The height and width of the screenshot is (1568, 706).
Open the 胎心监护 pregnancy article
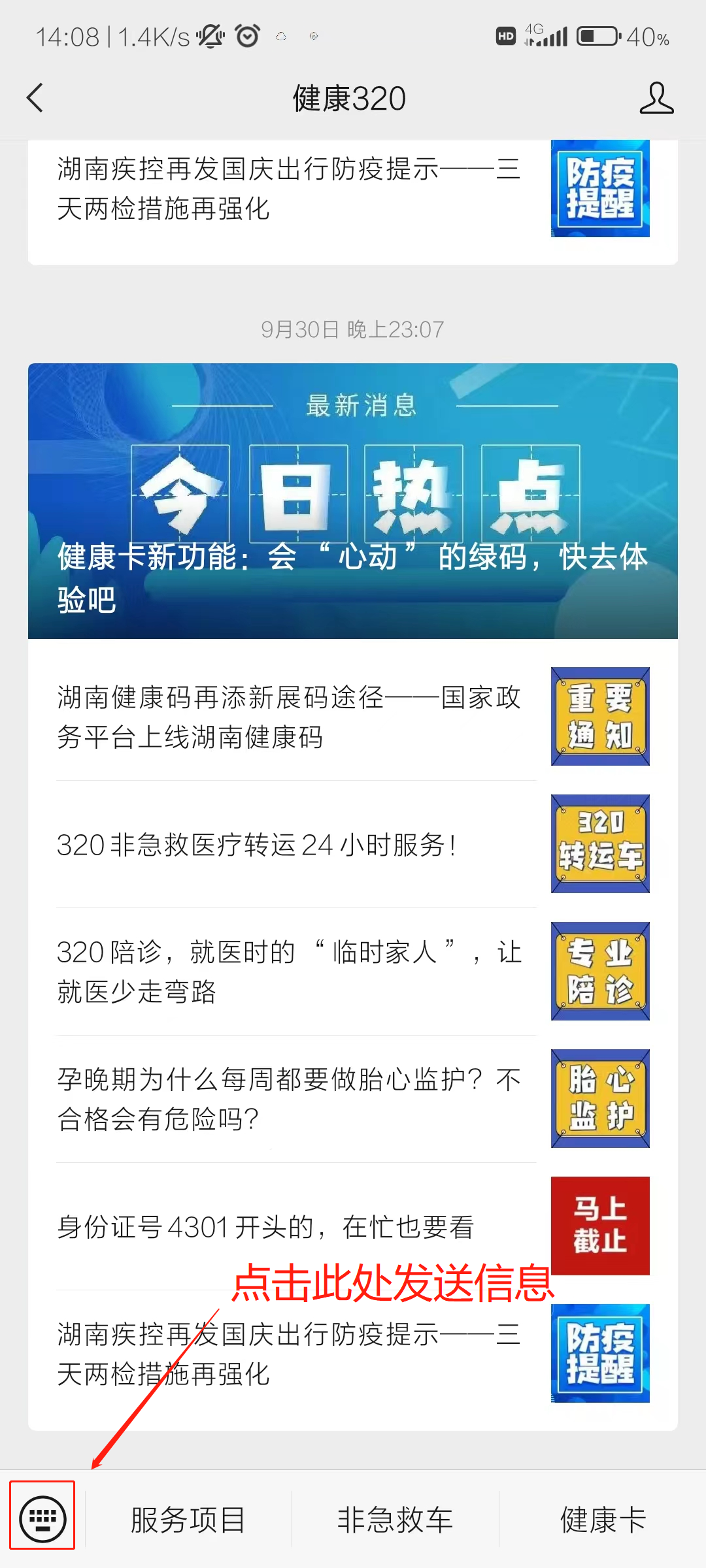(288, 1099)
